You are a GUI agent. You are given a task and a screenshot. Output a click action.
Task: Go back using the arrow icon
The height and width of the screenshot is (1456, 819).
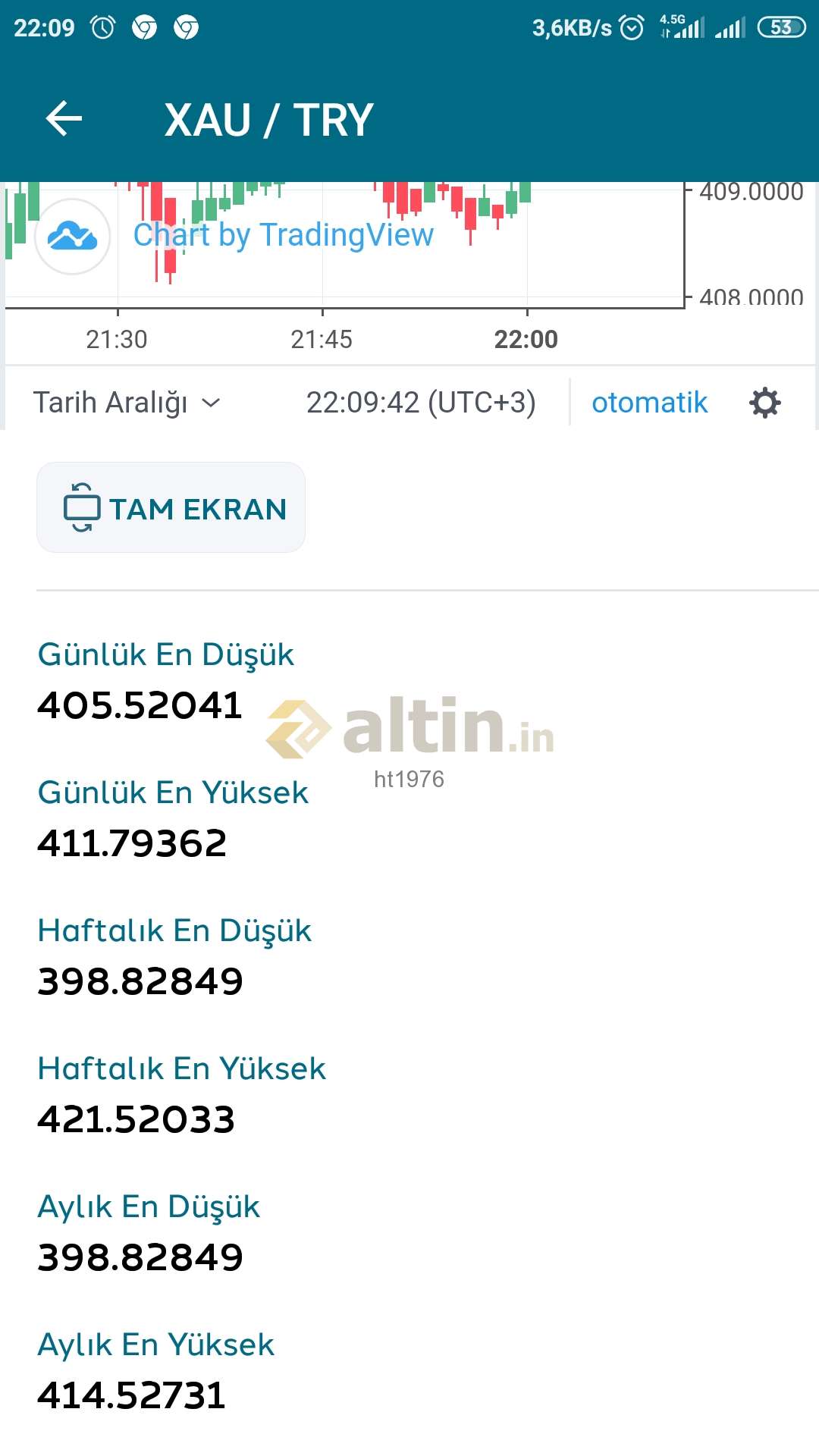pos(64,118)
